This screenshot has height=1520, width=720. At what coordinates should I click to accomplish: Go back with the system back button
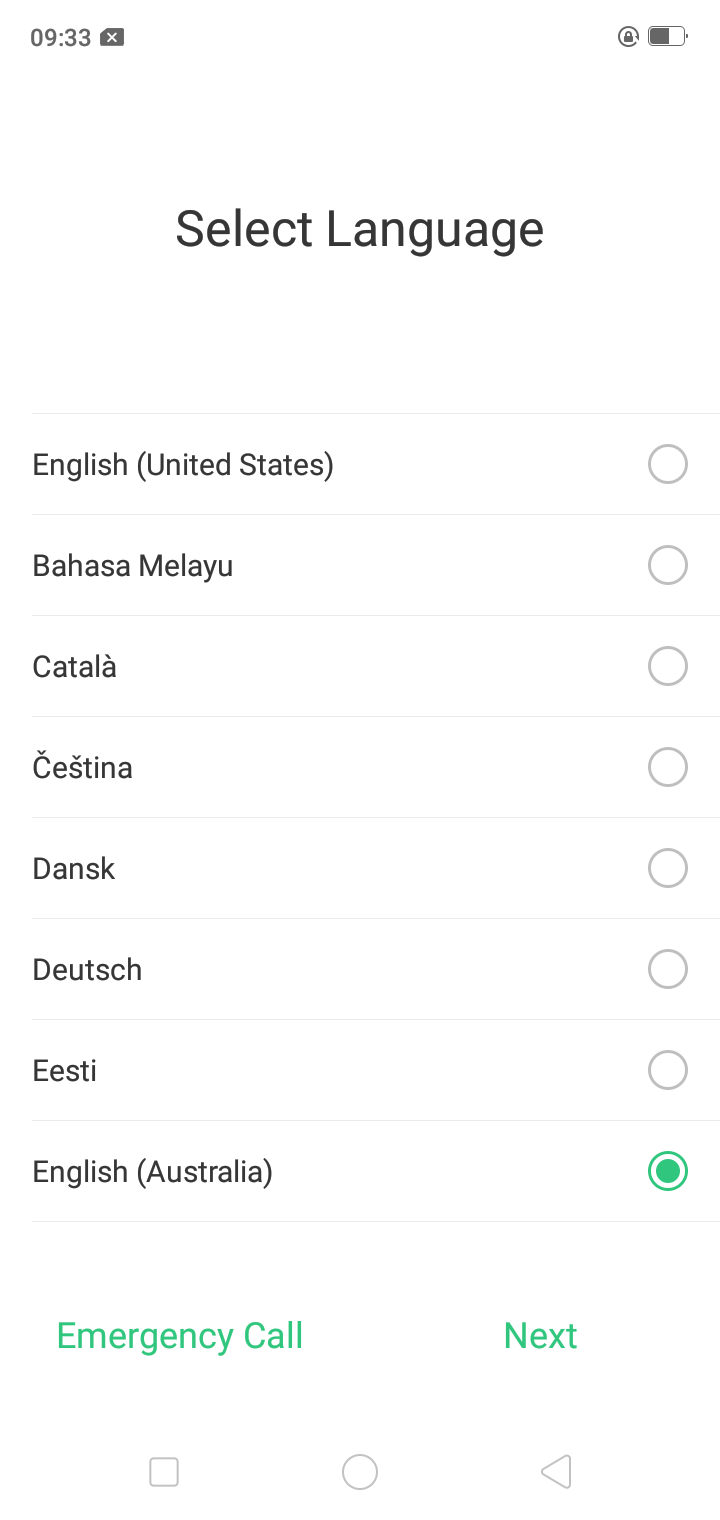coord(556,1472)
